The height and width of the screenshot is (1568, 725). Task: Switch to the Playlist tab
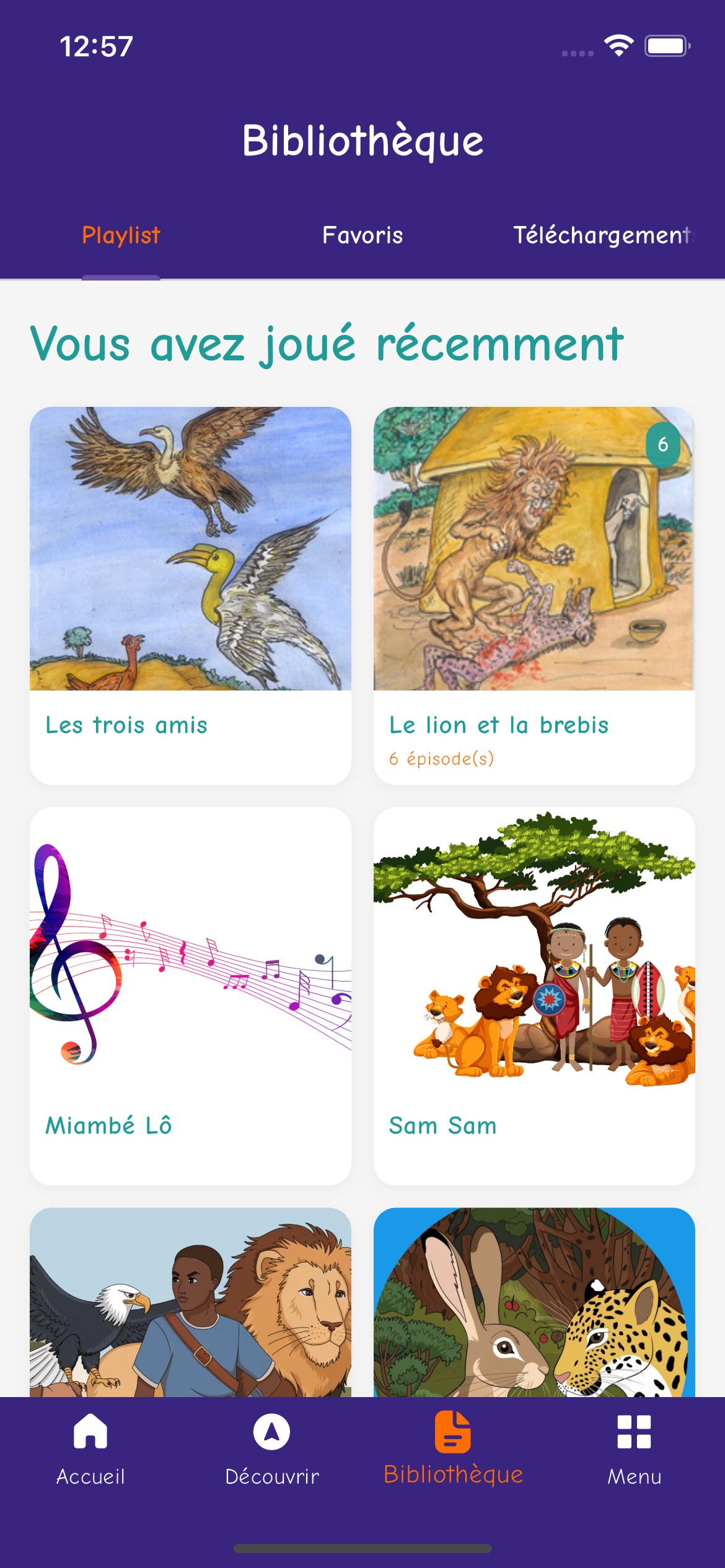(x=121, y=235)
